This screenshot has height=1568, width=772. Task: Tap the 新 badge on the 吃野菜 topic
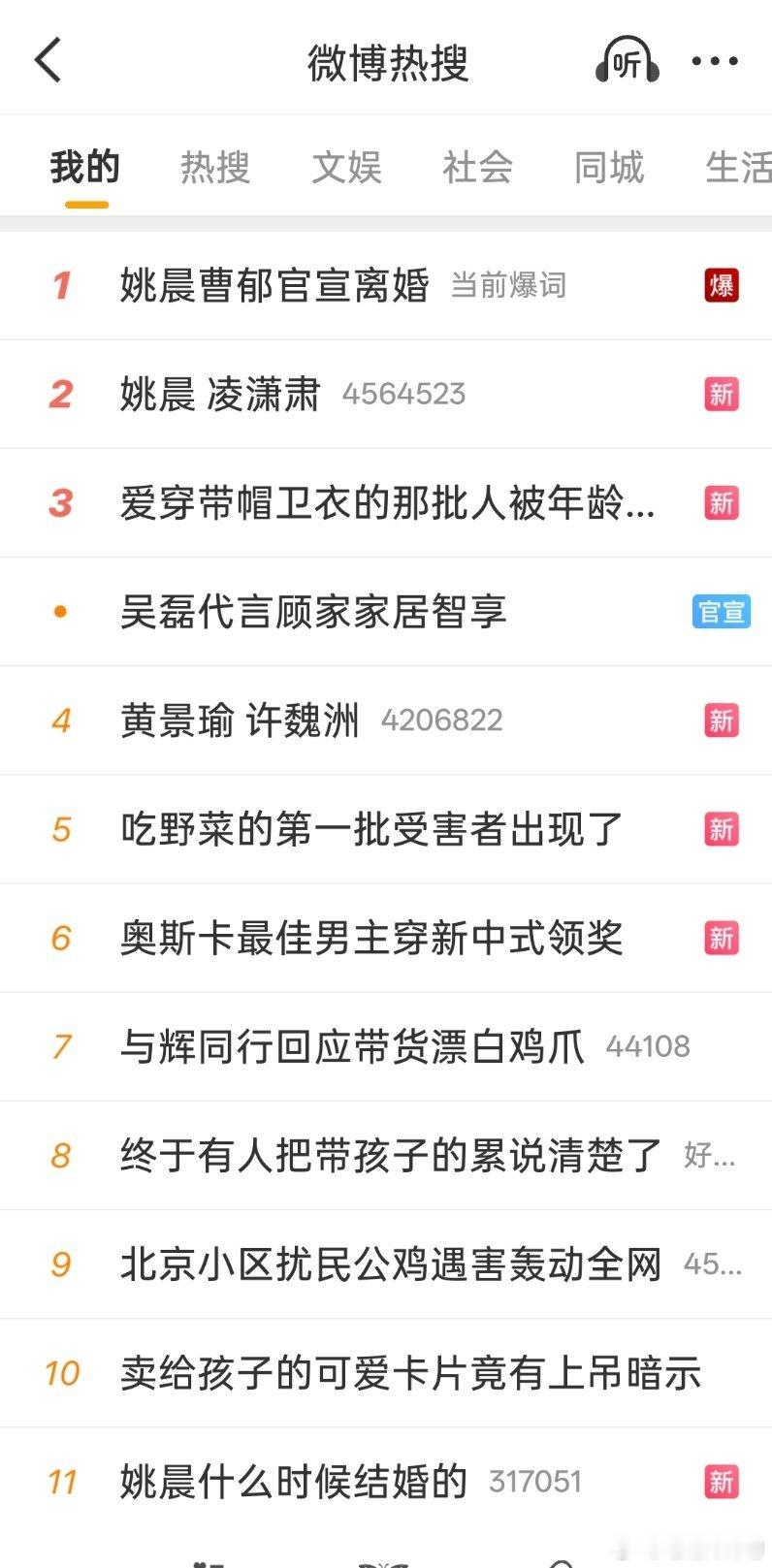tap(719, 829)
